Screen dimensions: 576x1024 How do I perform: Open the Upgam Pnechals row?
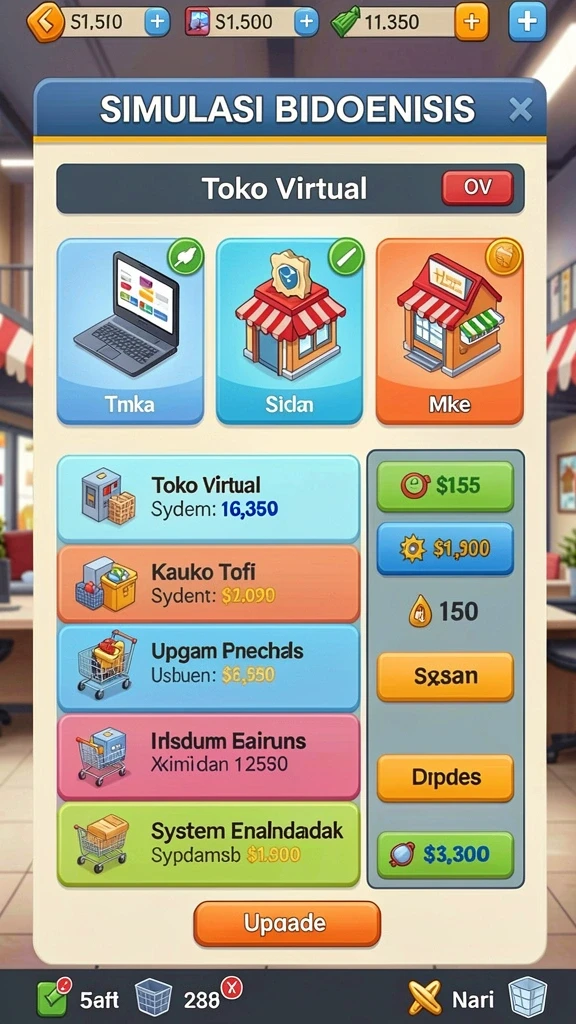pyautogui.click(x=208, y=668)
